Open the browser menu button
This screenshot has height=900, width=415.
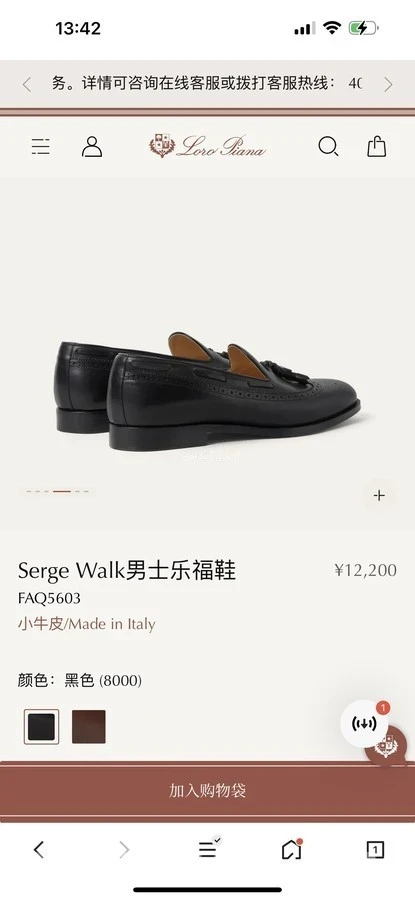208,849
